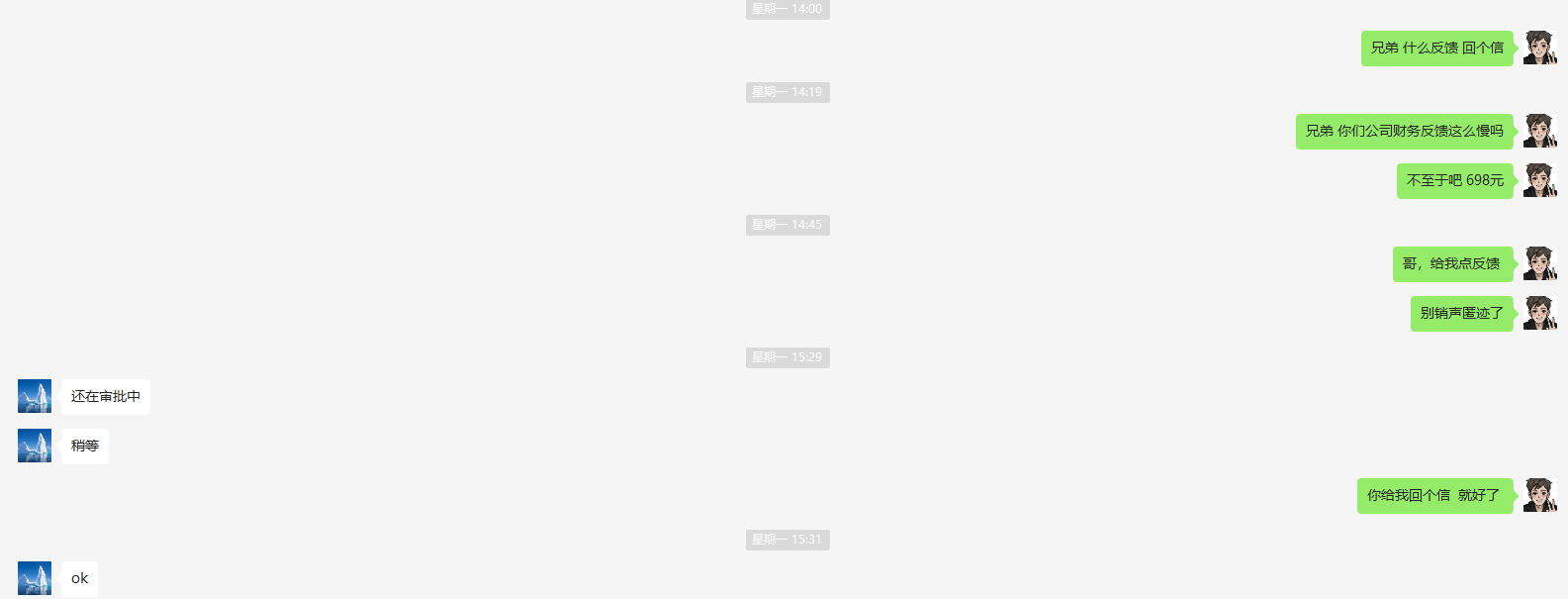The width and height of the screenshot is (1568, 599).
Task: Open own avatar next to "不至于吧 698元"
Action: (1539, 180)
